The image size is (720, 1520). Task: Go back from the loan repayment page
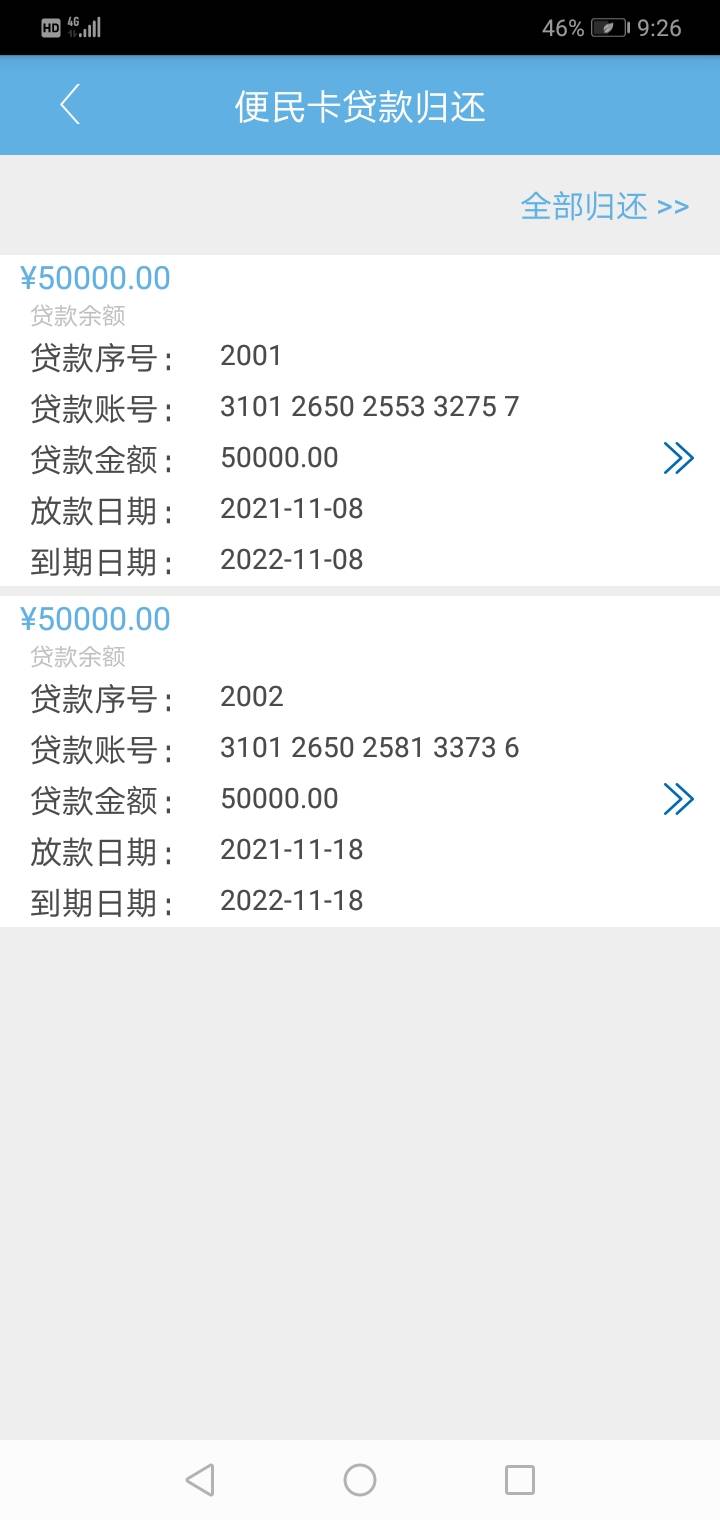pos(69,105)
